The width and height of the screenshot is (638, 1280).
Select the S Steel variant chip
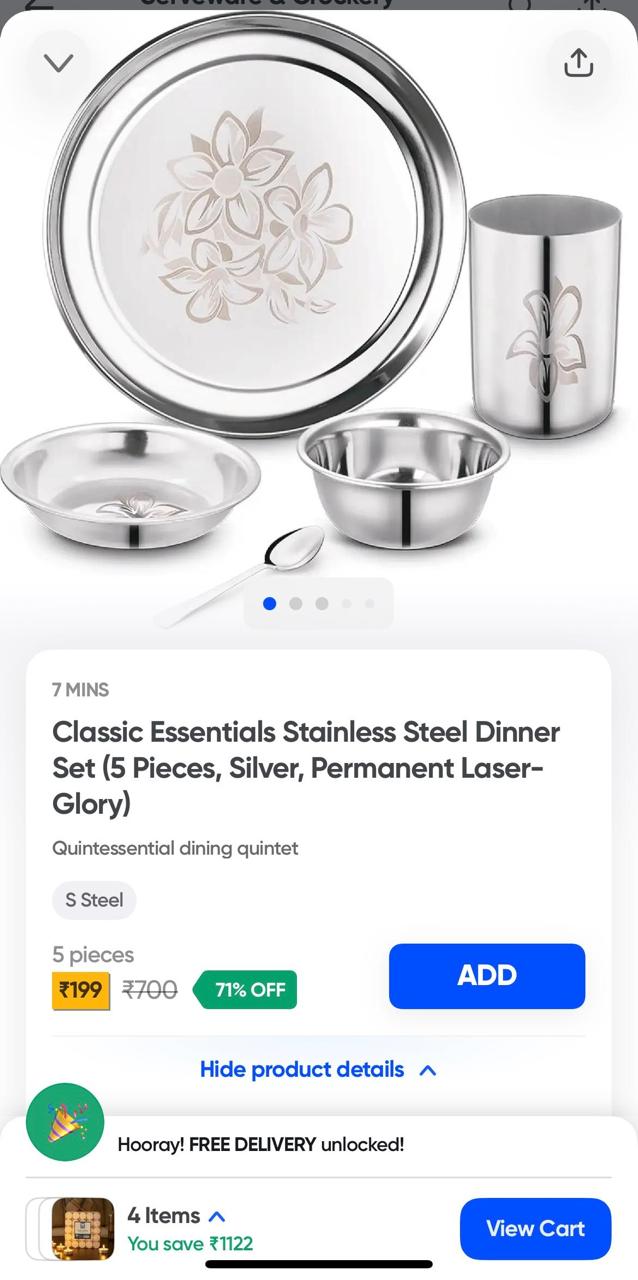point(94,900)
